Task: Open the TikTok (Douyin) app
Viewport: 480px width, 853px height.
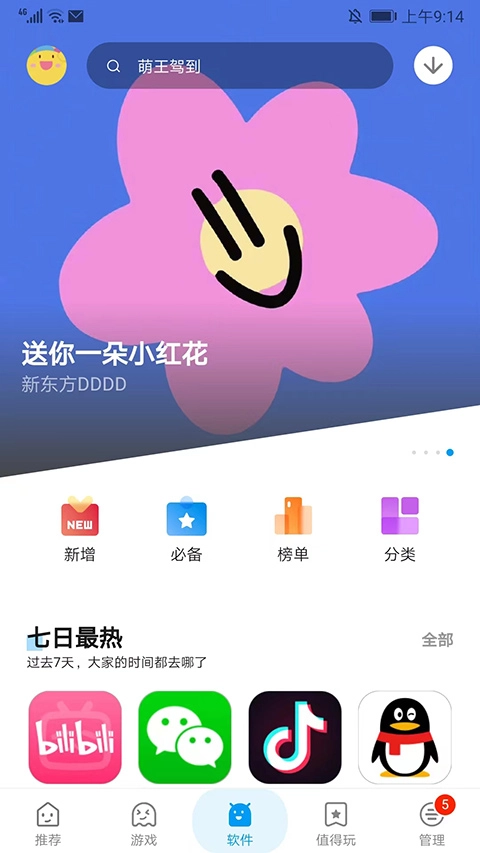Action: coord(295,737)
